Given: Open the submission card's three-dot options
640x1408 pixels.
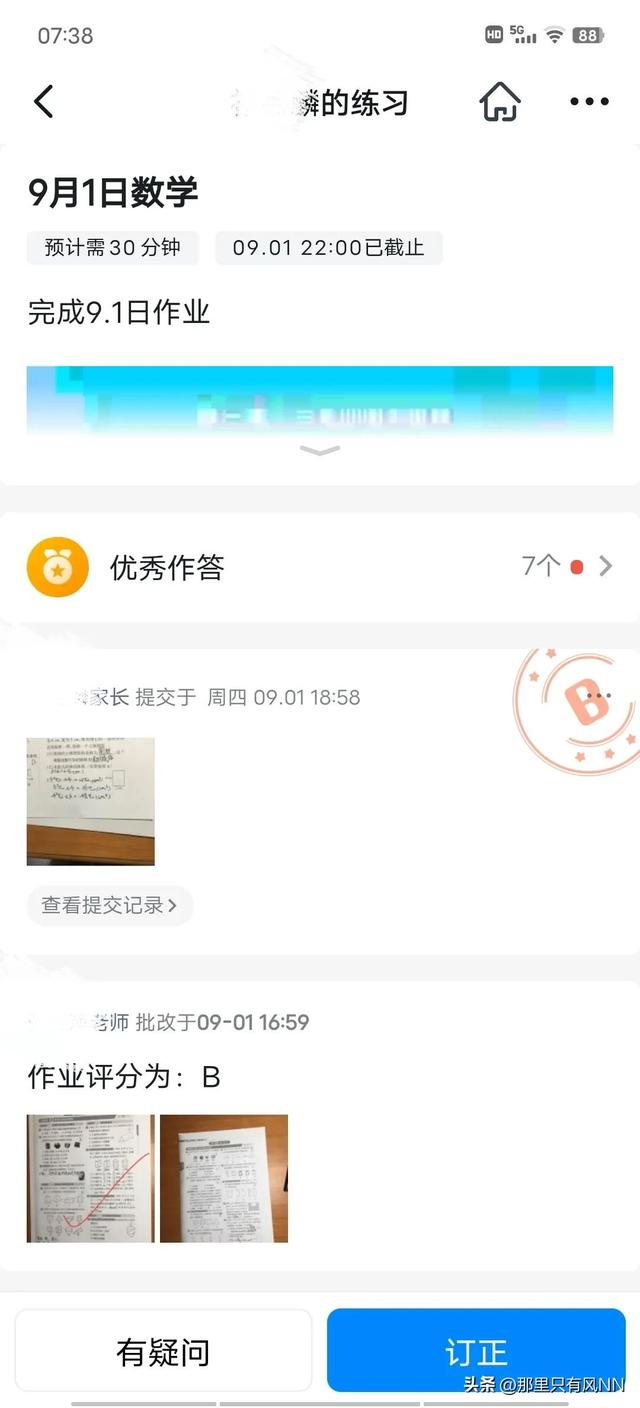Looking at the screenshot, I should (x=599, y=696).
